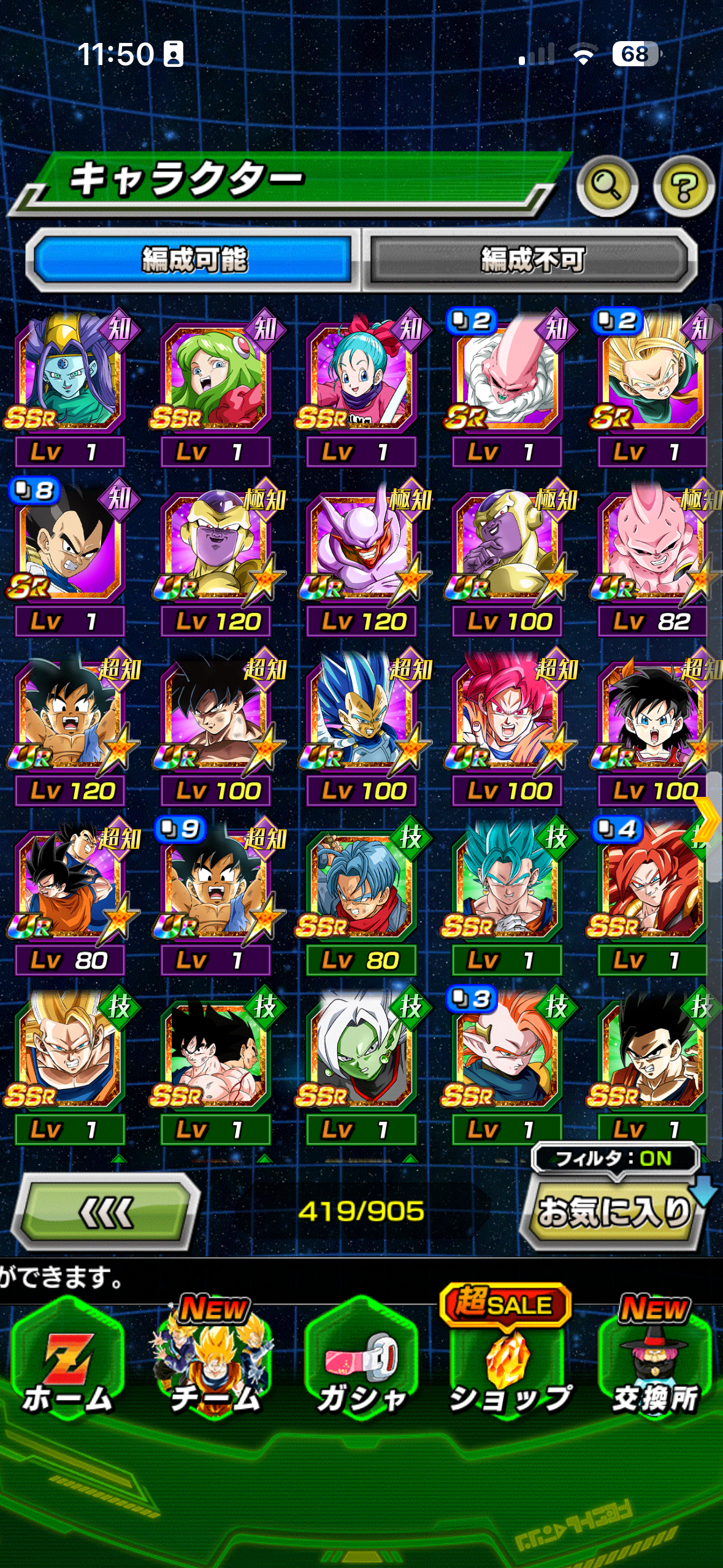Select the 編成可能 tab
723x1568 pixels.
click(194, 260)
